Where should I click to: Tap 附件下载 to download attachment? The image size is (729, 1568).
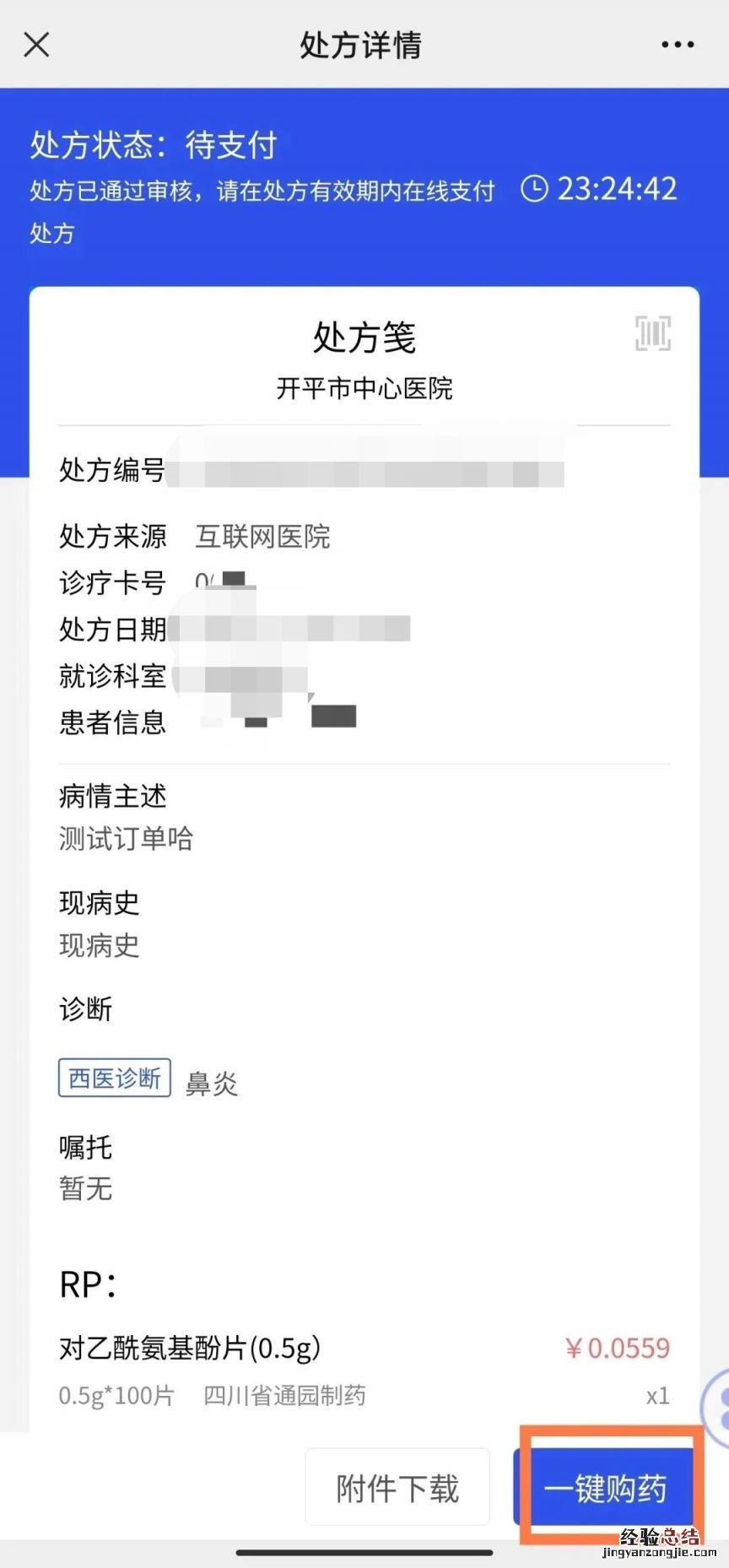(397, 1488)
